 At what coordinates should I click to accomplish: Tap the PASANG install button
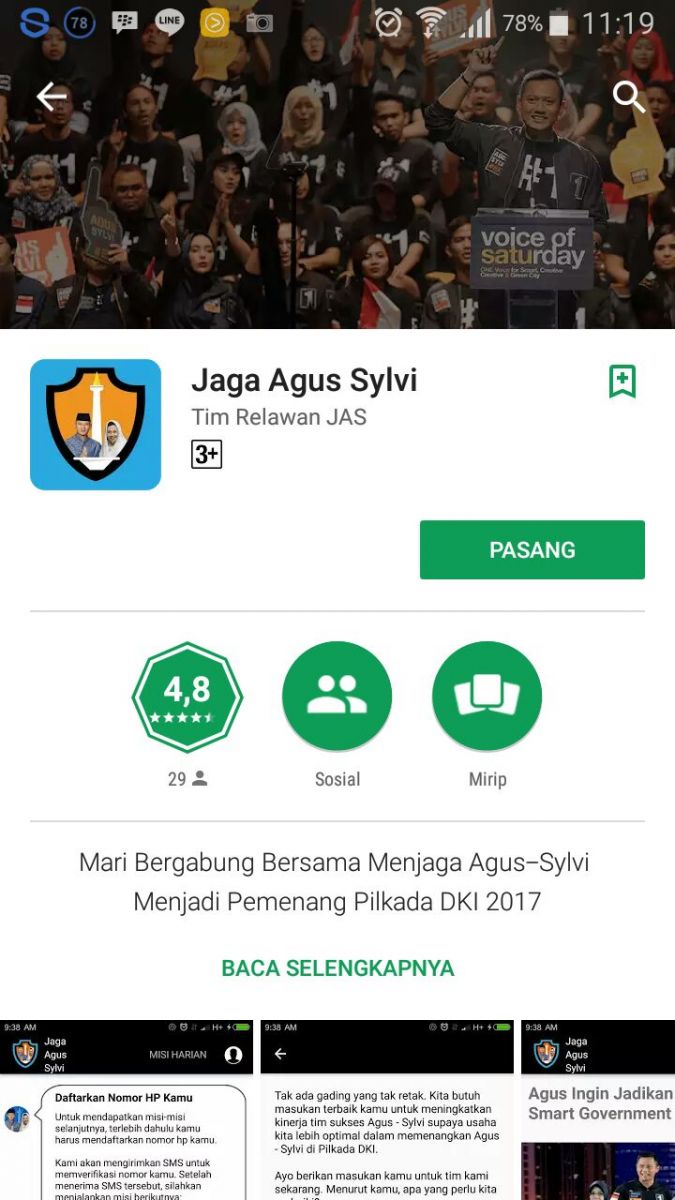tap(532, 550)
